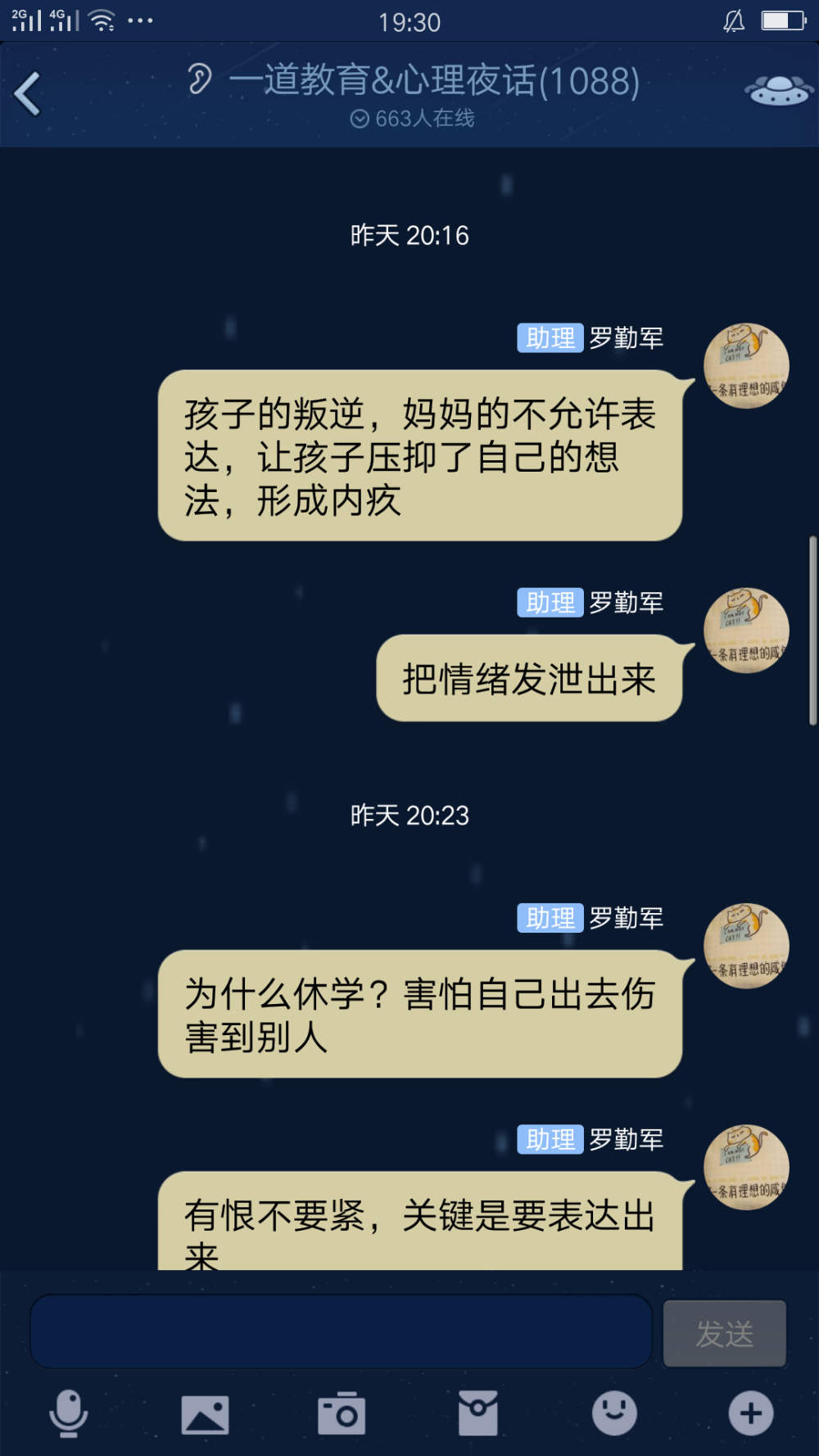Open 罗勤军's avatar beside 为什么休学 message

click(746, 946)
